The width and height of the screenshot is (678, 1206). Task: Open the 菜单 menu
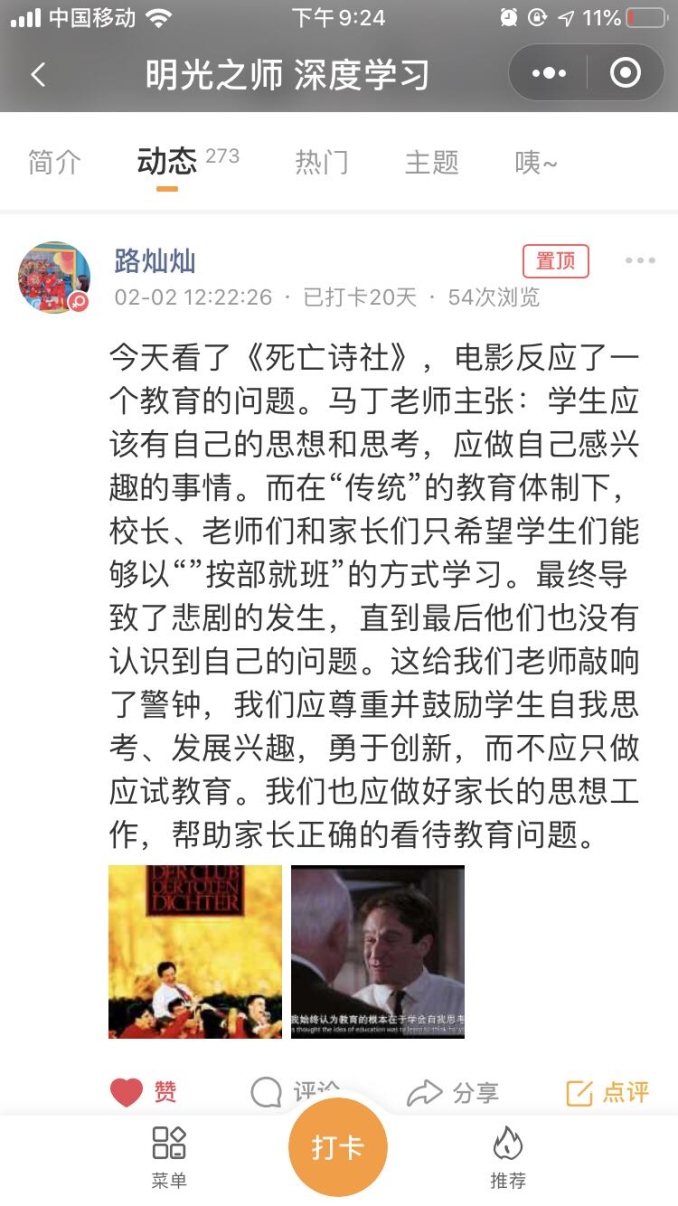click(169, 1157)
